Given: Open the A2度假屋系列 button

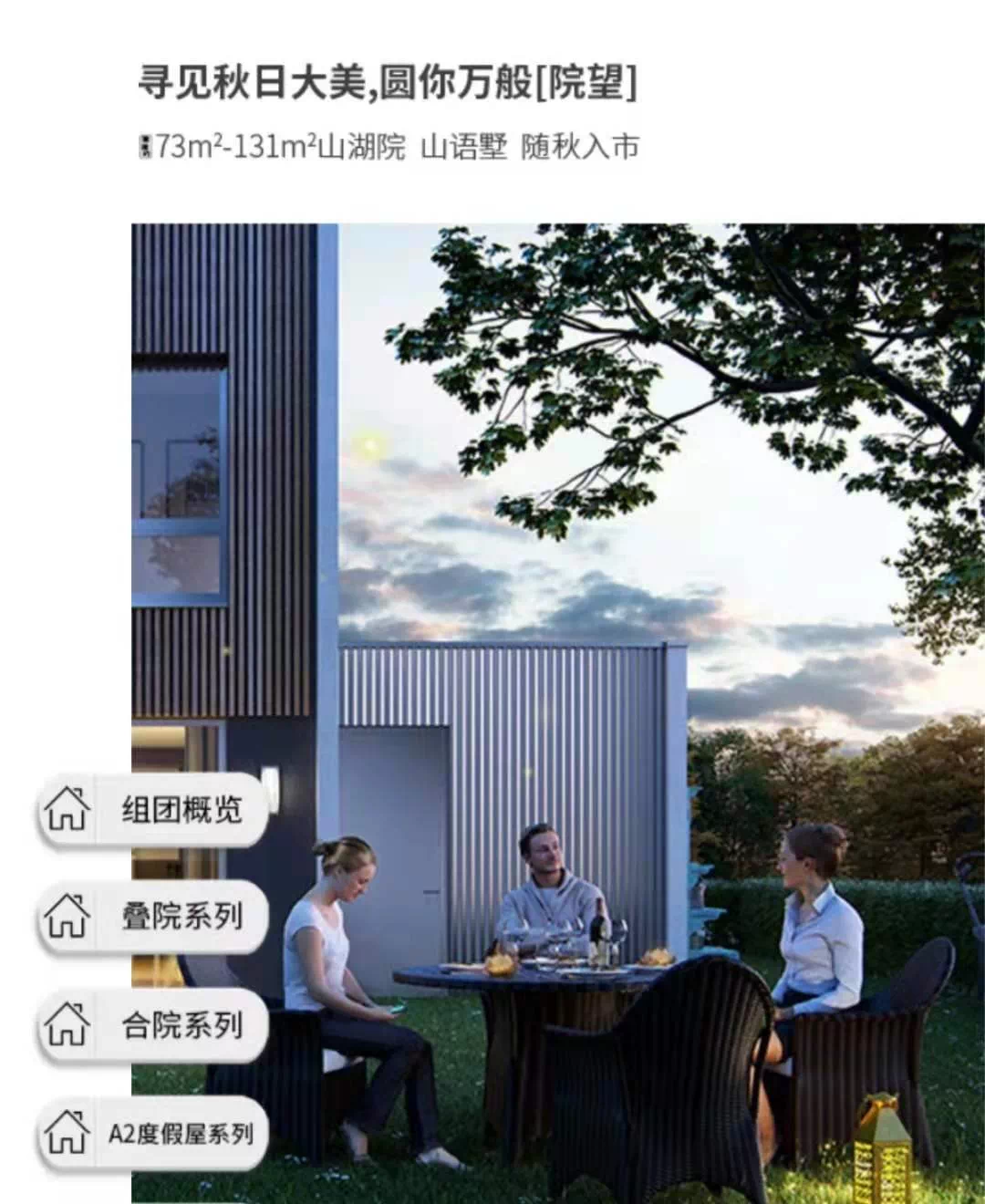Looking at the screenshot, I should [x=153, y=1134].
